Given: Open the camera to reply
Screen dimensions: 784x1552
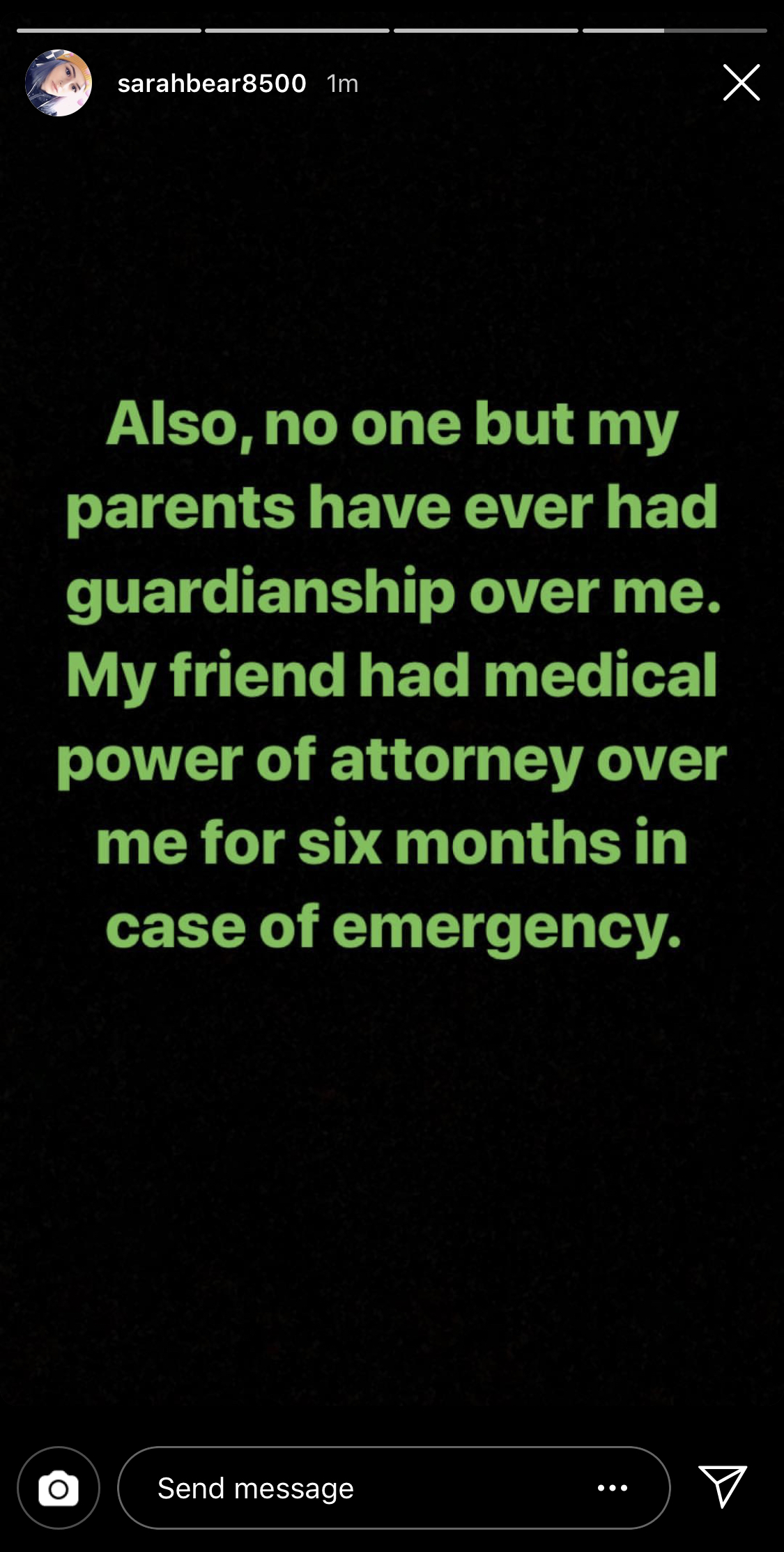Looking at the screenshot, I should pos(59,1488).
